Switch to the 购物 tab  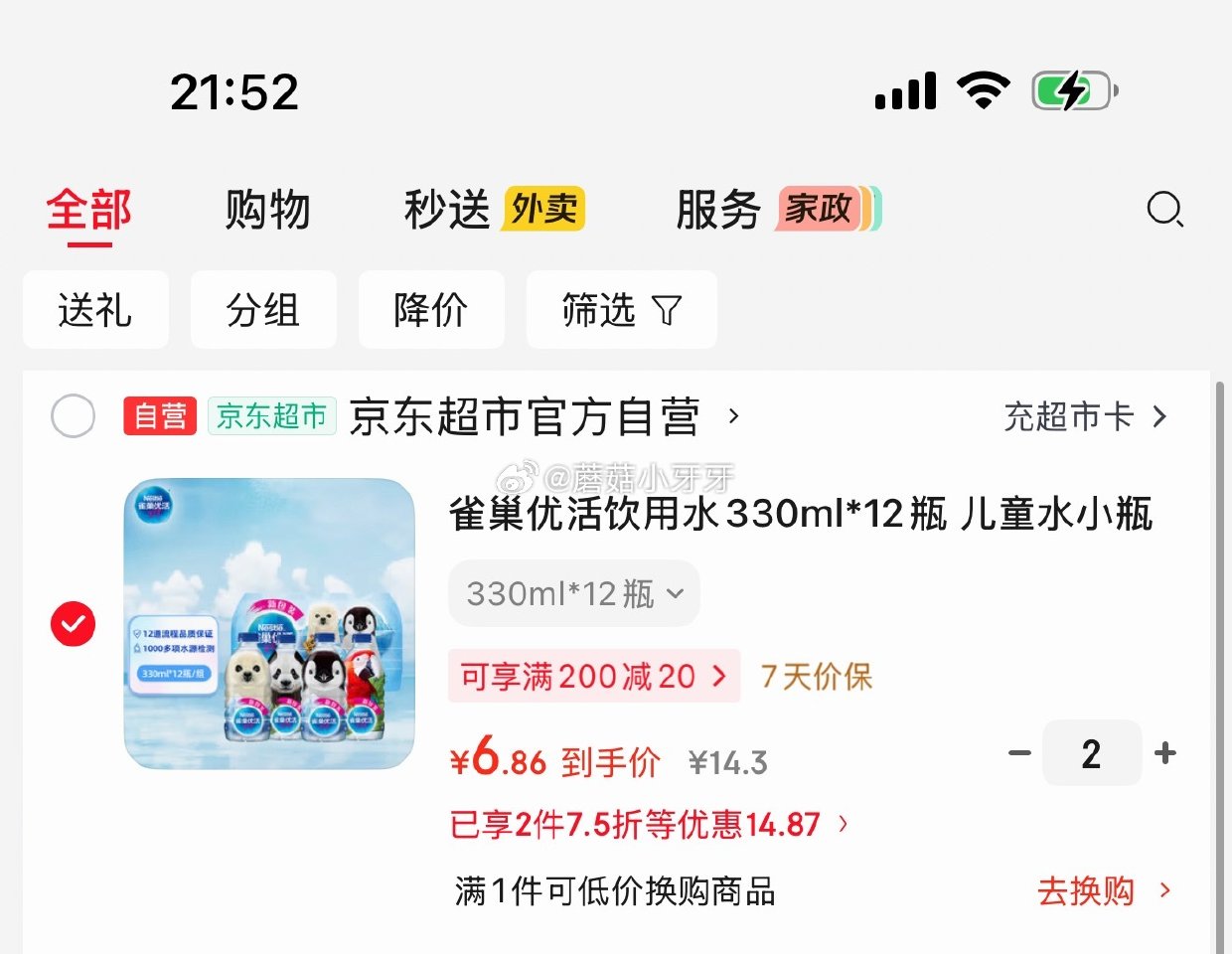coord(267,211)
